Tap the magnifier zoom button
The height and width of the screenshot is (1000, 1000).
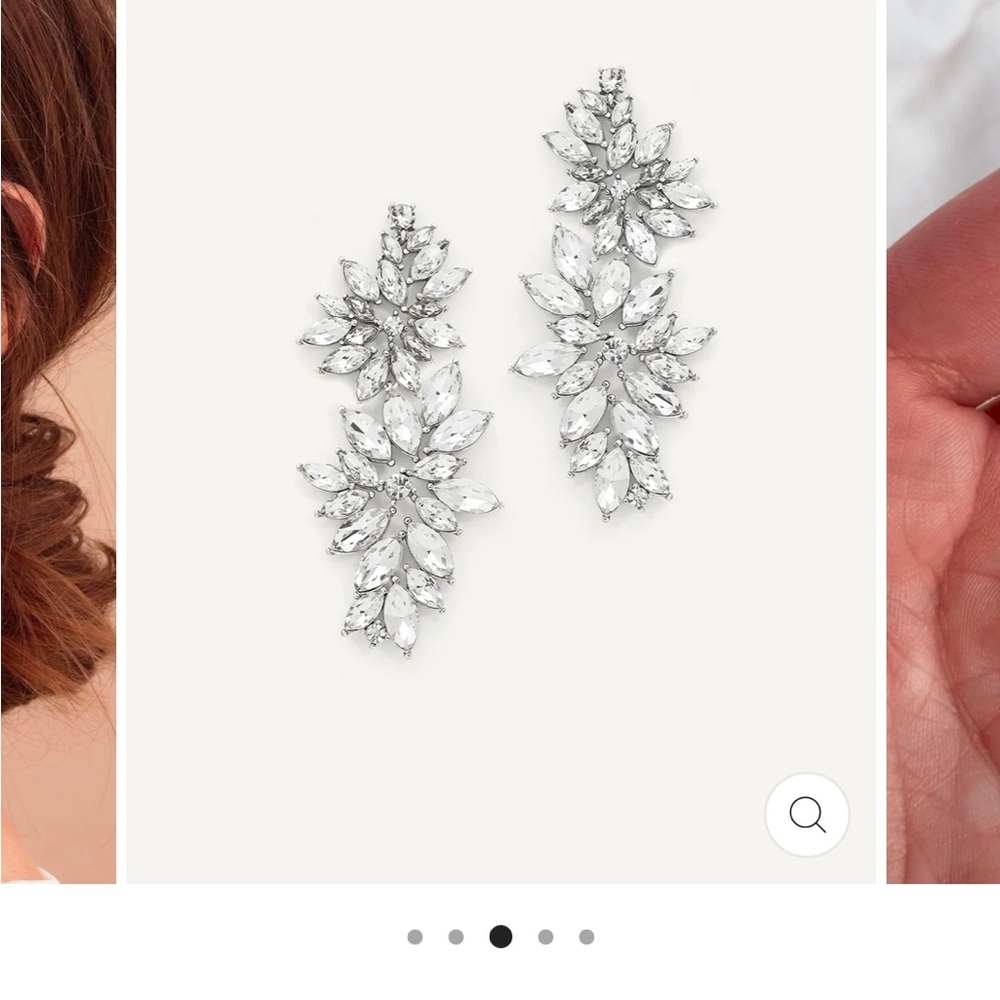(807, 815)
